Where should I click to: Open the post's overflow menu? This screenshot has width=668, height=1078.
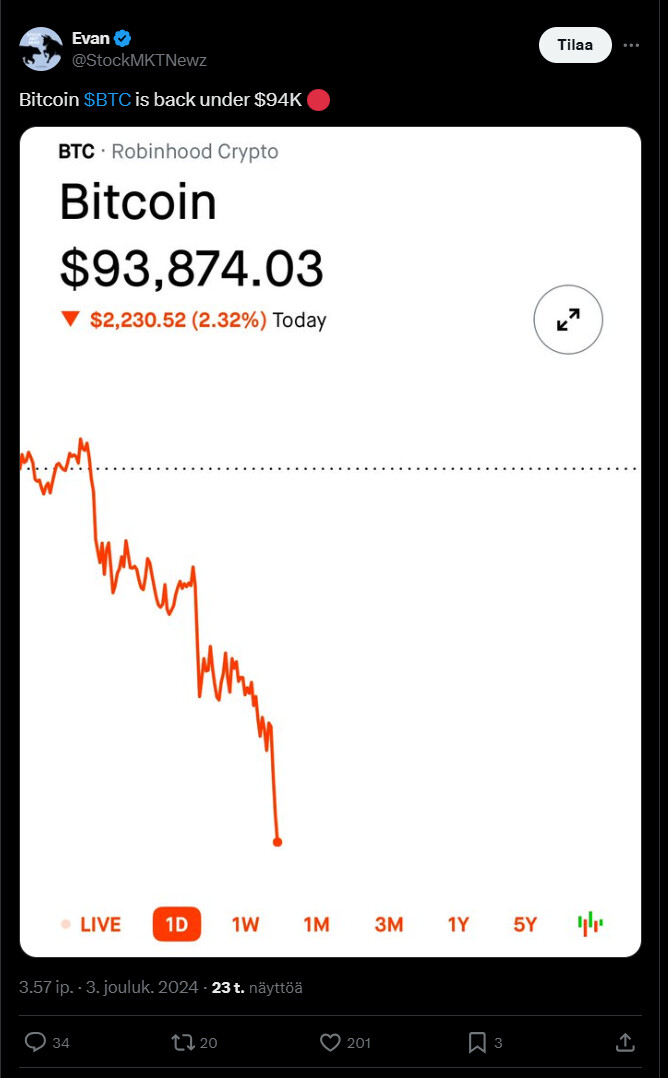tap(631, 45)
